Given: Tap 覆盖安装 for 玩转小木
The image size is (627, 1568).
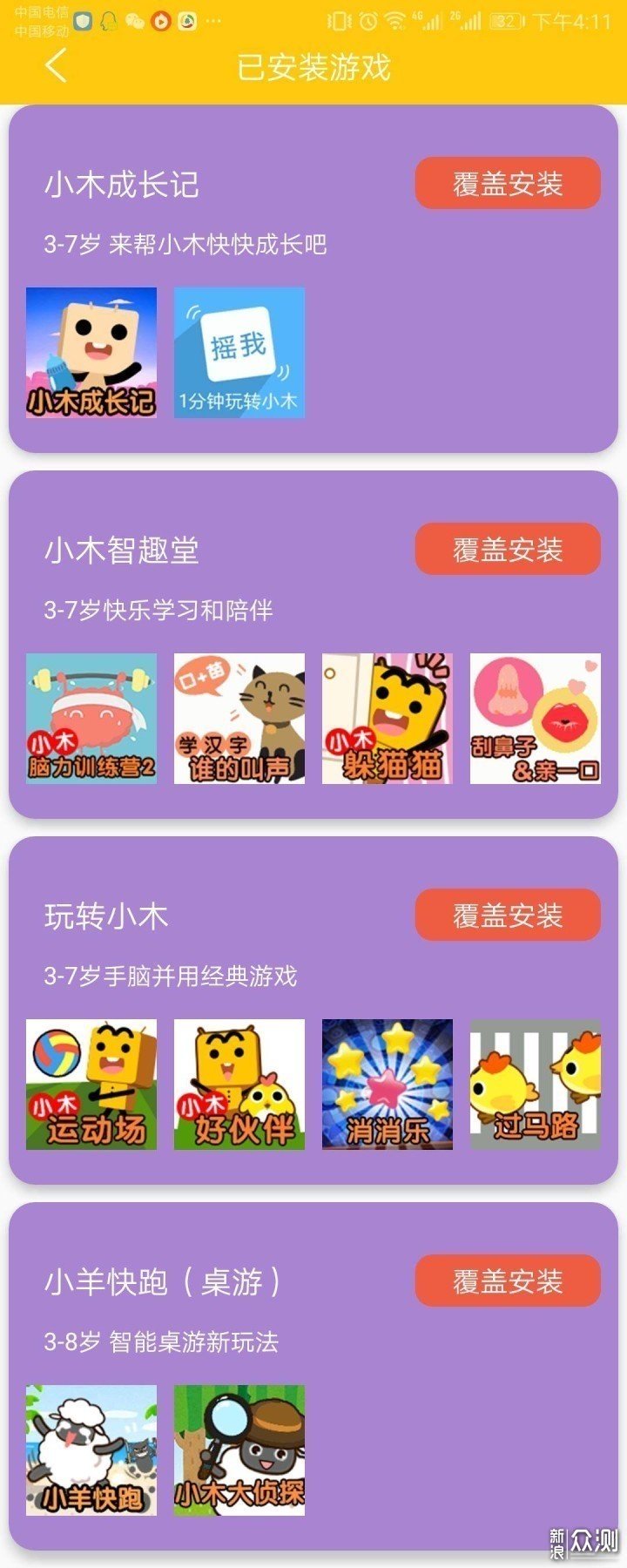Looking at the screenshot, I should pos(507,916).
